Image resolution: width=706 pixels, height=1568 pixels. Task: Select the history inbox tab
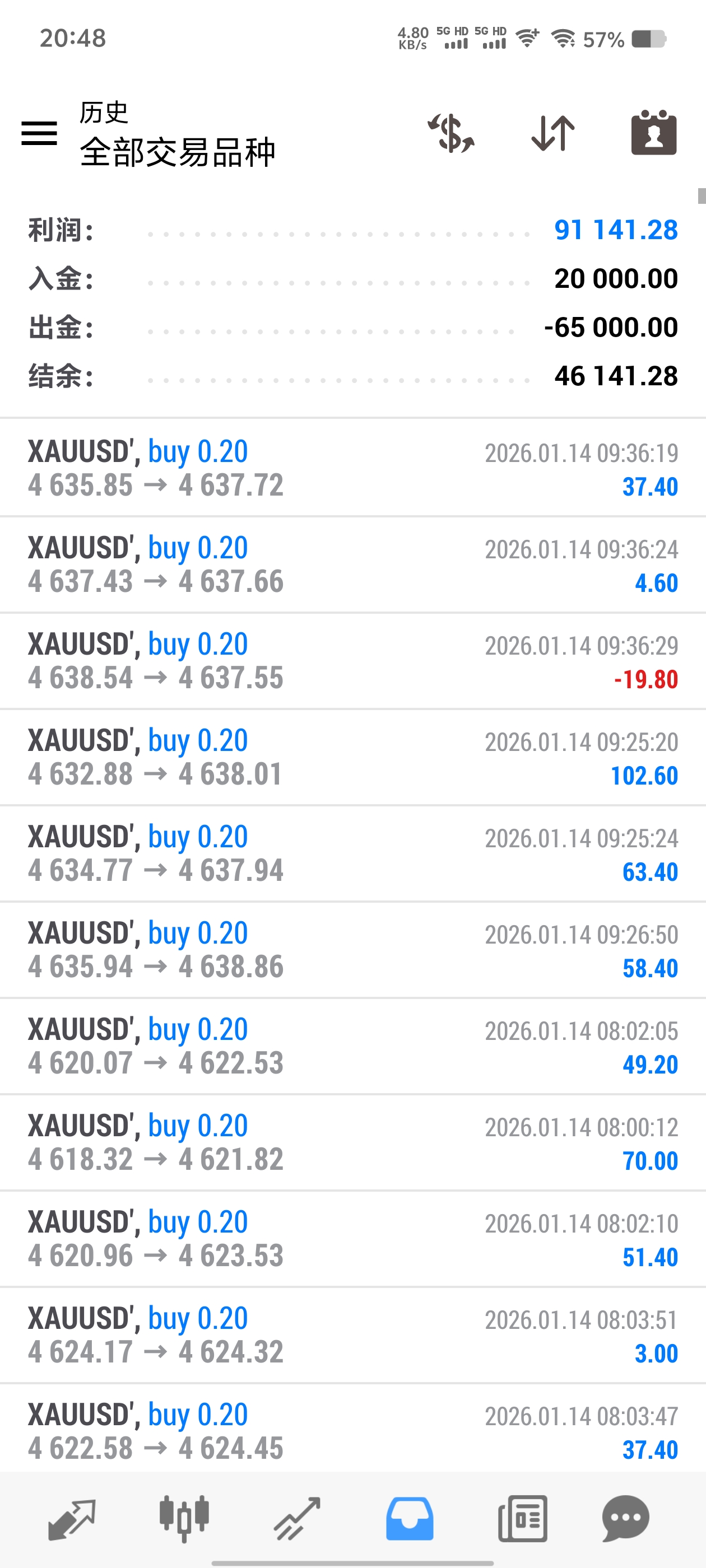(x=410, y=1519)
